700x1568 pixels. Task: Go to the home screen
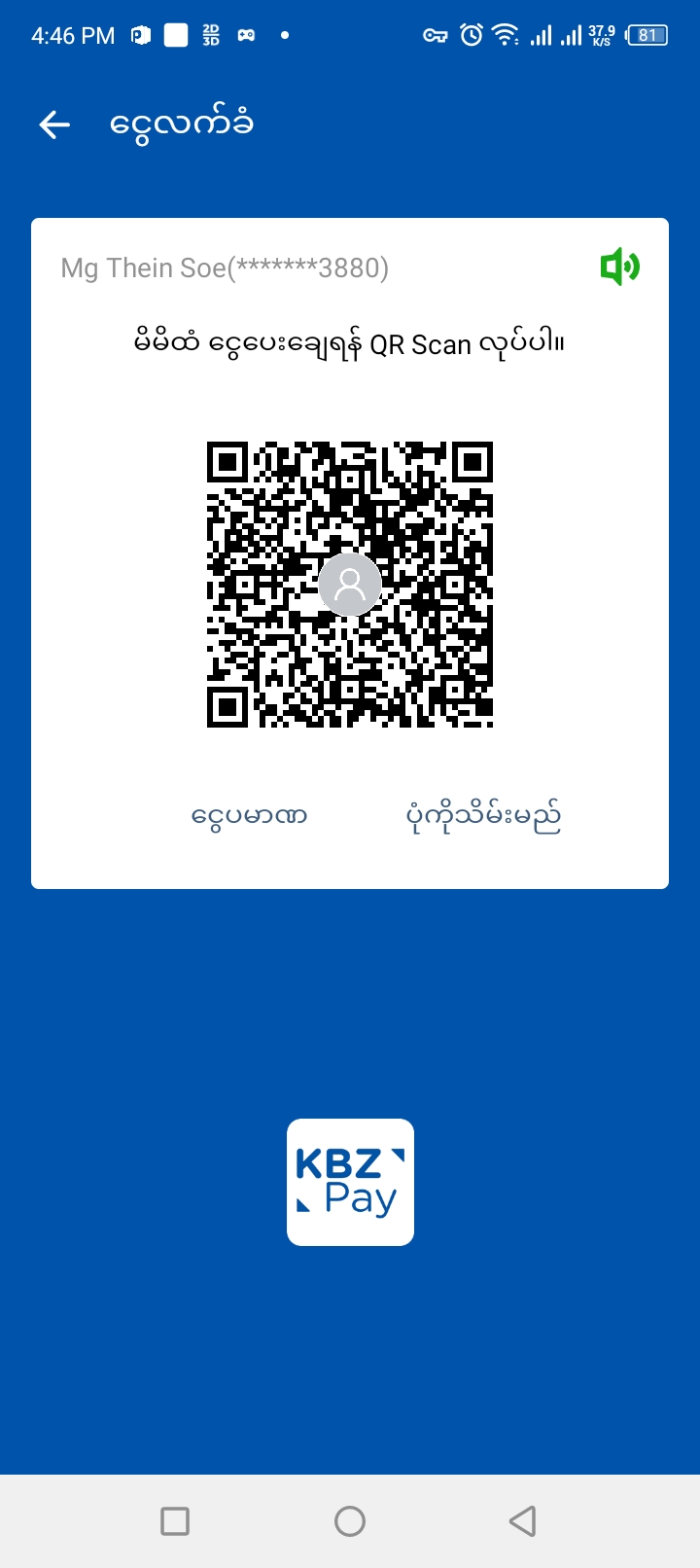pyautogui.click(x=350, y=1520)
